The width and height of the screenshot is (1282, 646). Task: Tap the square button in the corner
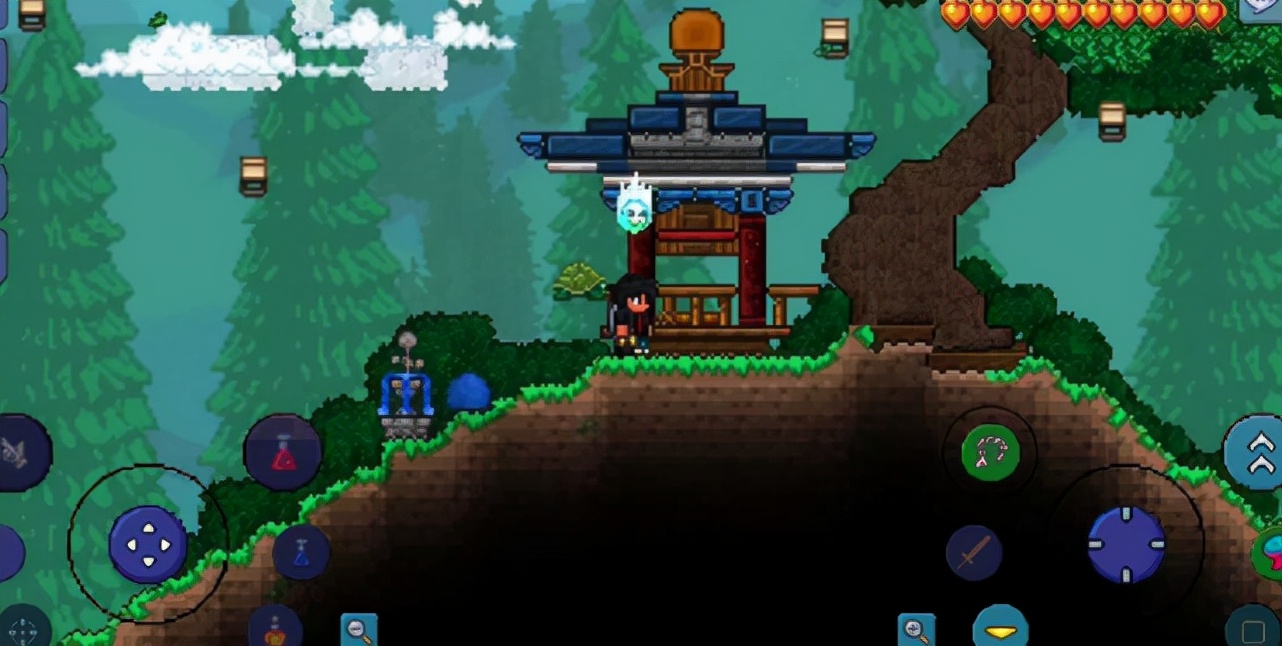(x=1252, y=631)
